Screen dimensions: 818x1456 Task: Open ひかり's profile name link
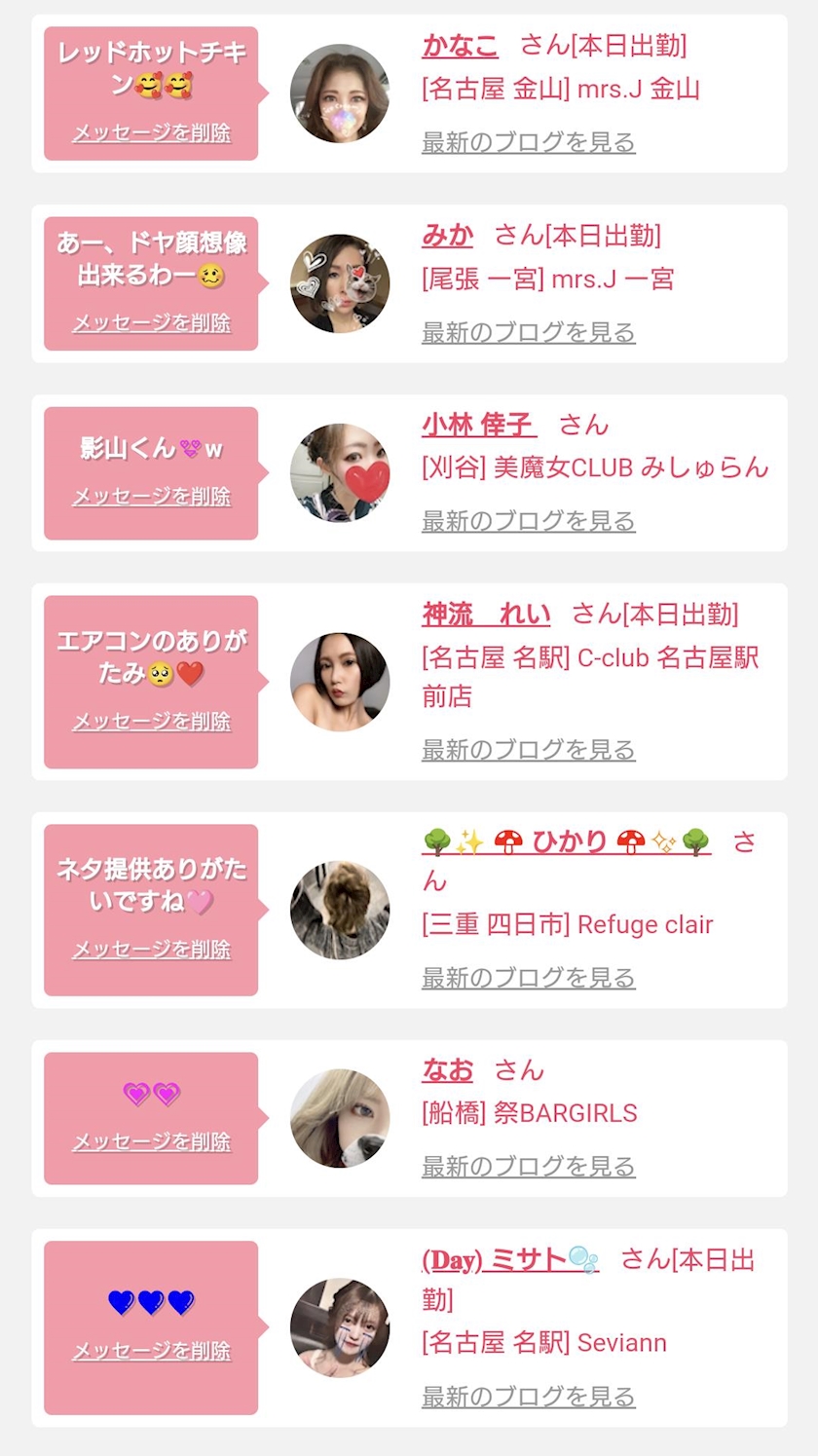click(x=567, y=842)
